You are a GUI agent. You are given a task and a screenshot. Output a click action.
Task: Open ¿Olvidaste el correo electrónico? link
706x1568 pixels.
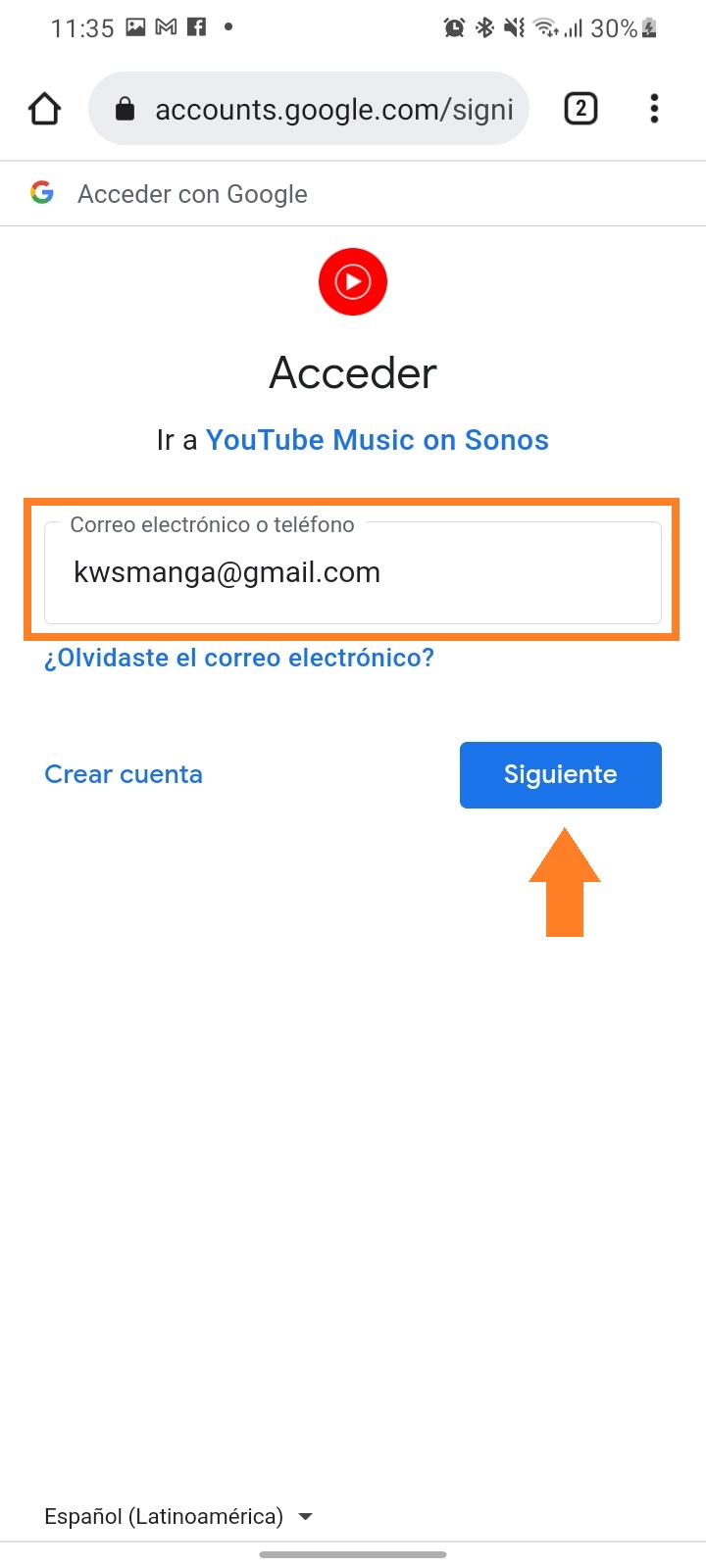pos(239,658)
